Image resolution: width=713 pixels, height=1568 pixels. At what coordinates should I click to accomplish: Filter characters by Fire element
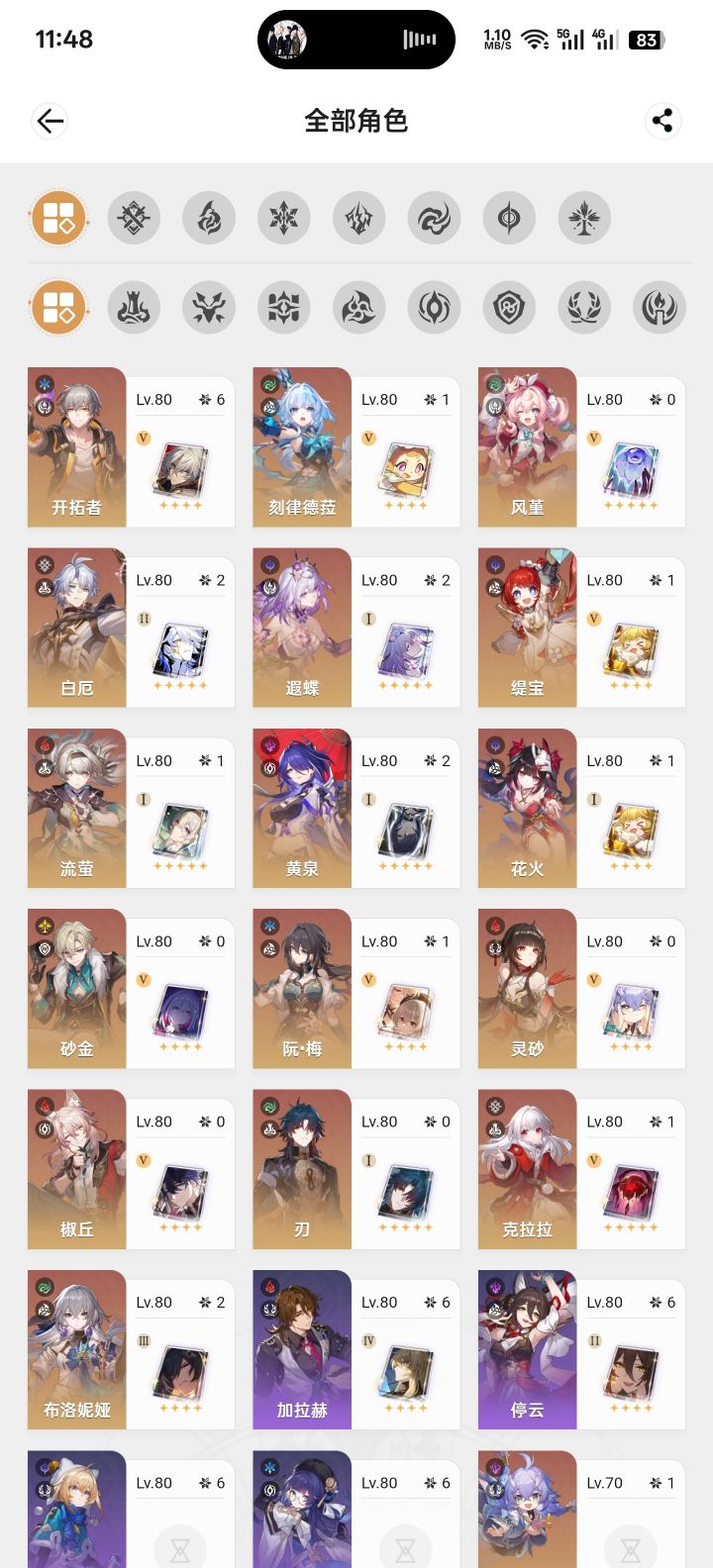click(x=210, y=218)
